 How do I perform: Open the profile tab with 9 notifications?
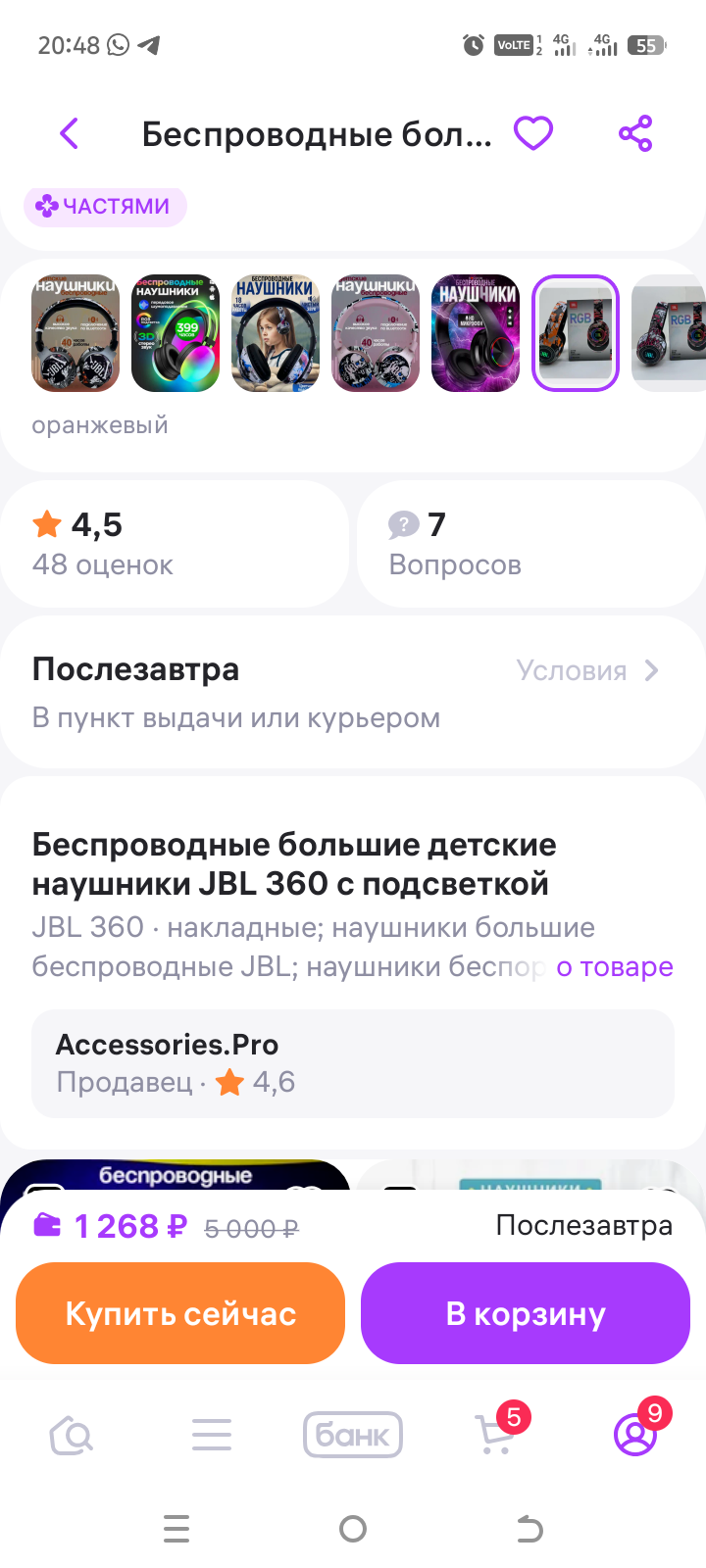pos(635,1437)
